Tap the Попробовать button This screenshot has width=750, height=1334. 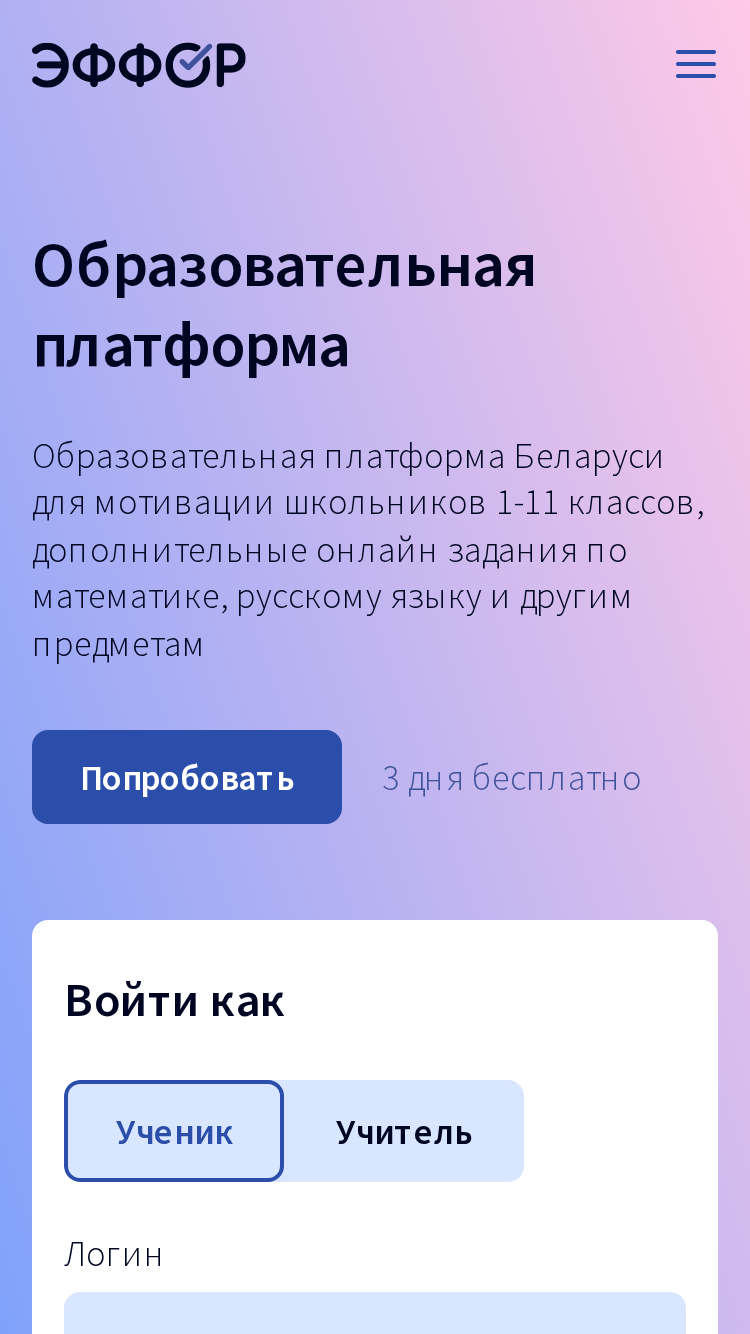click(187, 777)
